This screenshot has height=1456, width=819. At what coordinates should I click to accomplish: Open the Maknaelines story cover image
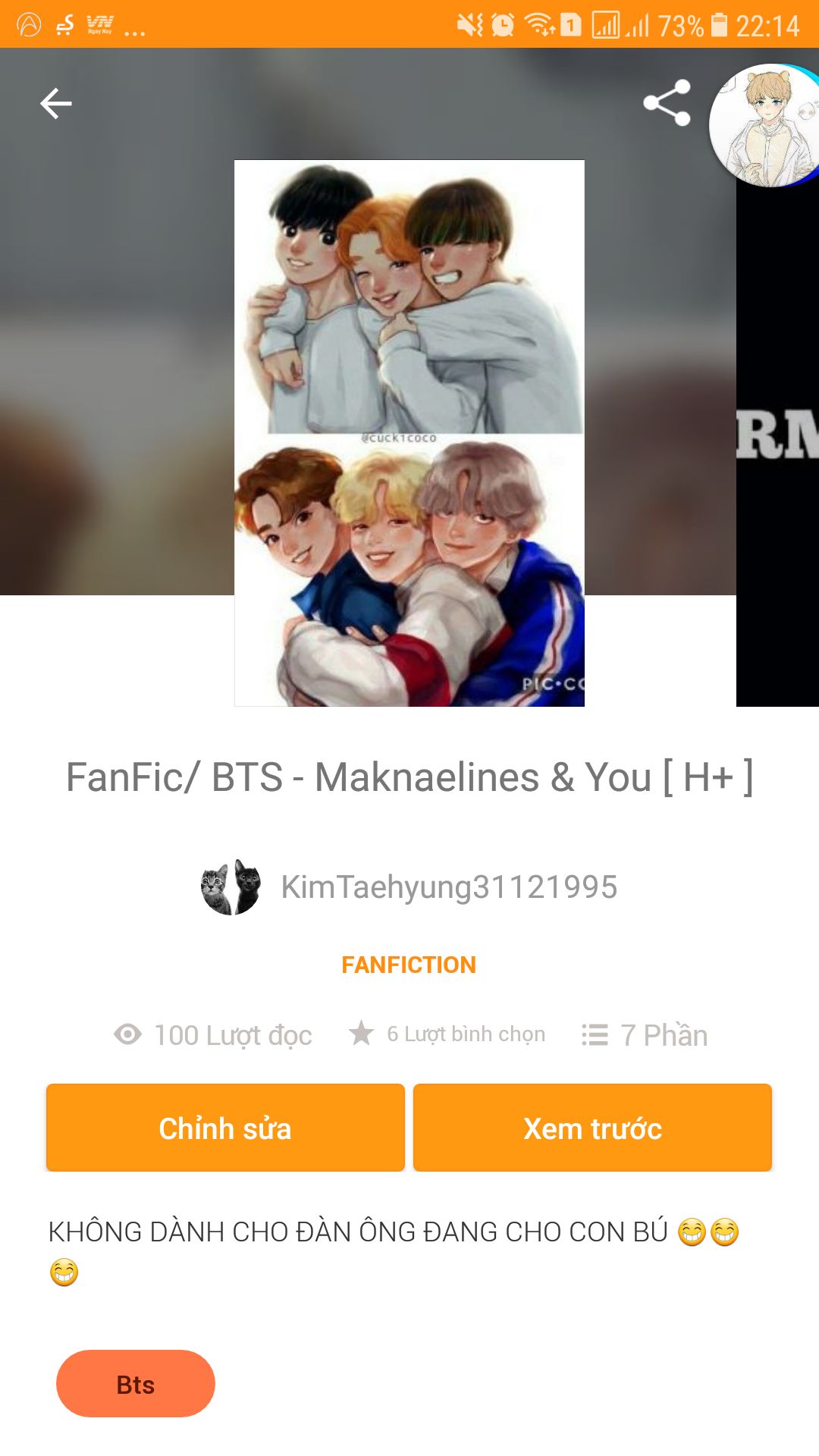(409, 433)
